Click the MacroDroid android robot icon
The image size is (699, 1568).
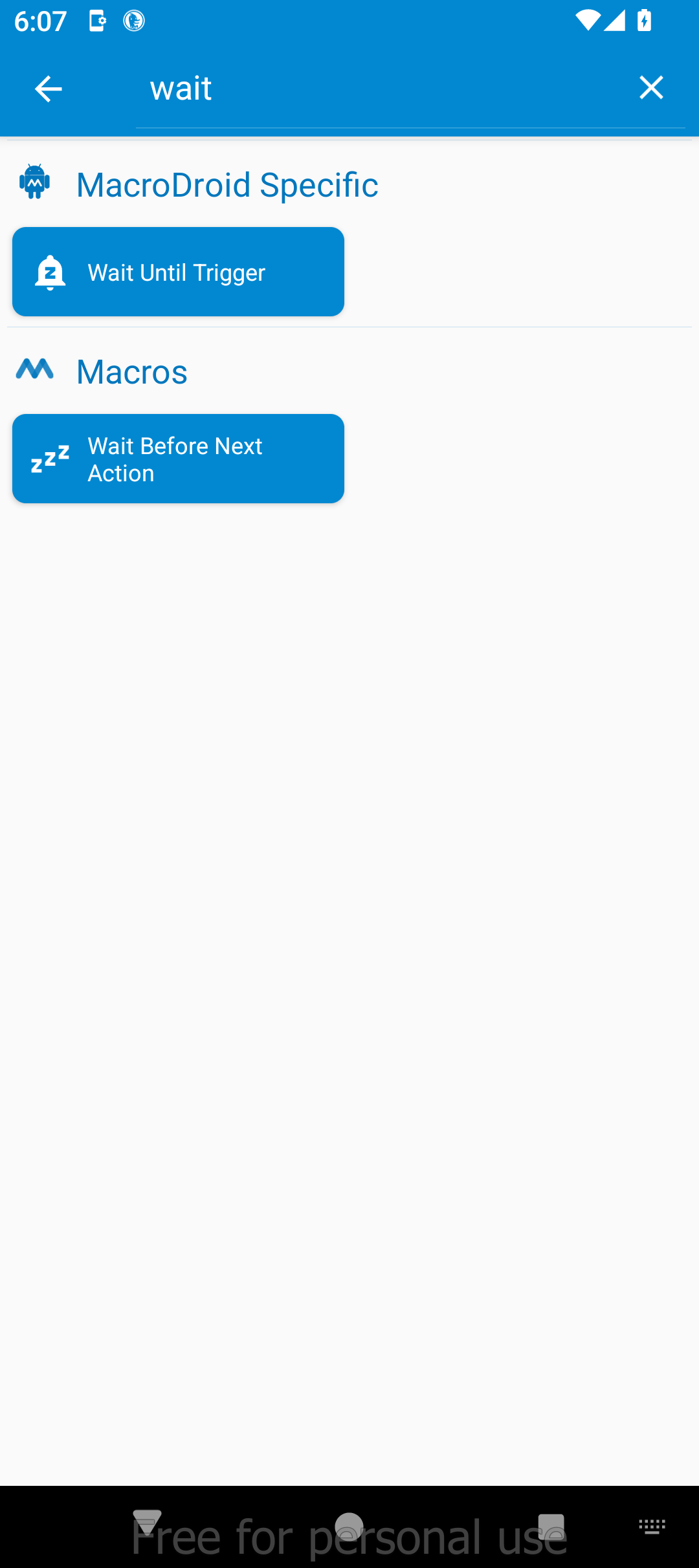tap(34, 183)
